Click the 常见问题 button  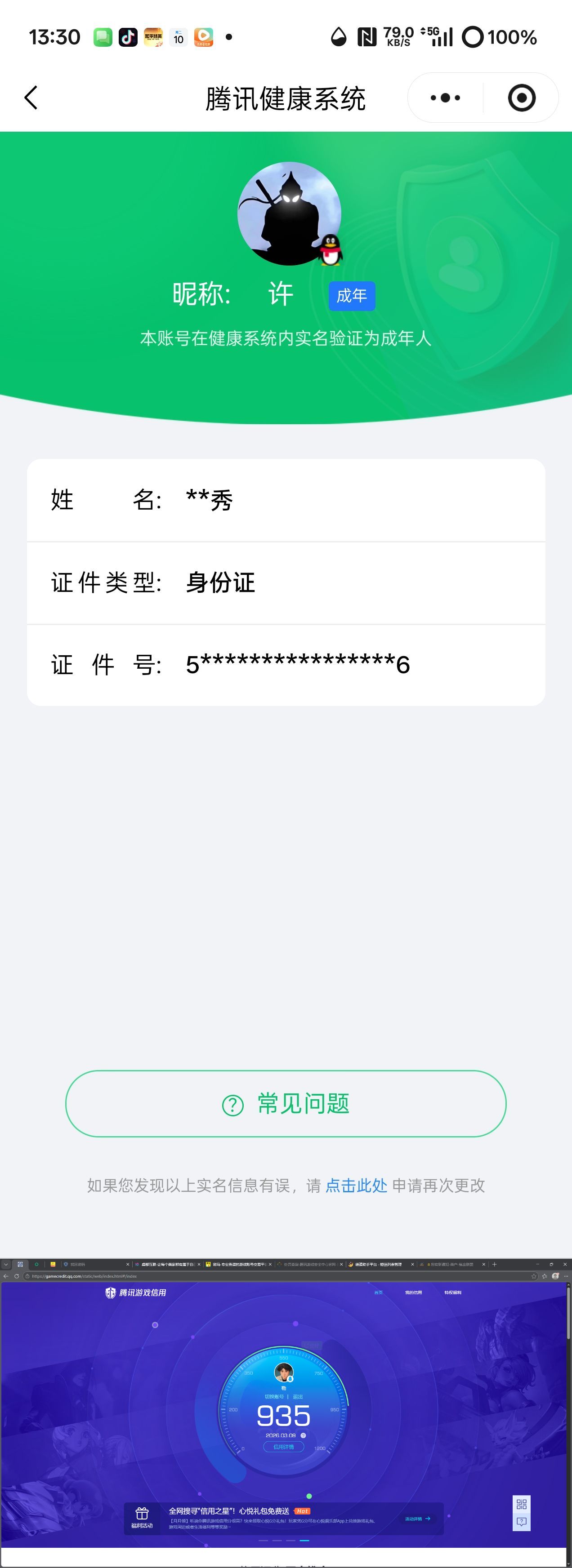(x=286, y=1103)
